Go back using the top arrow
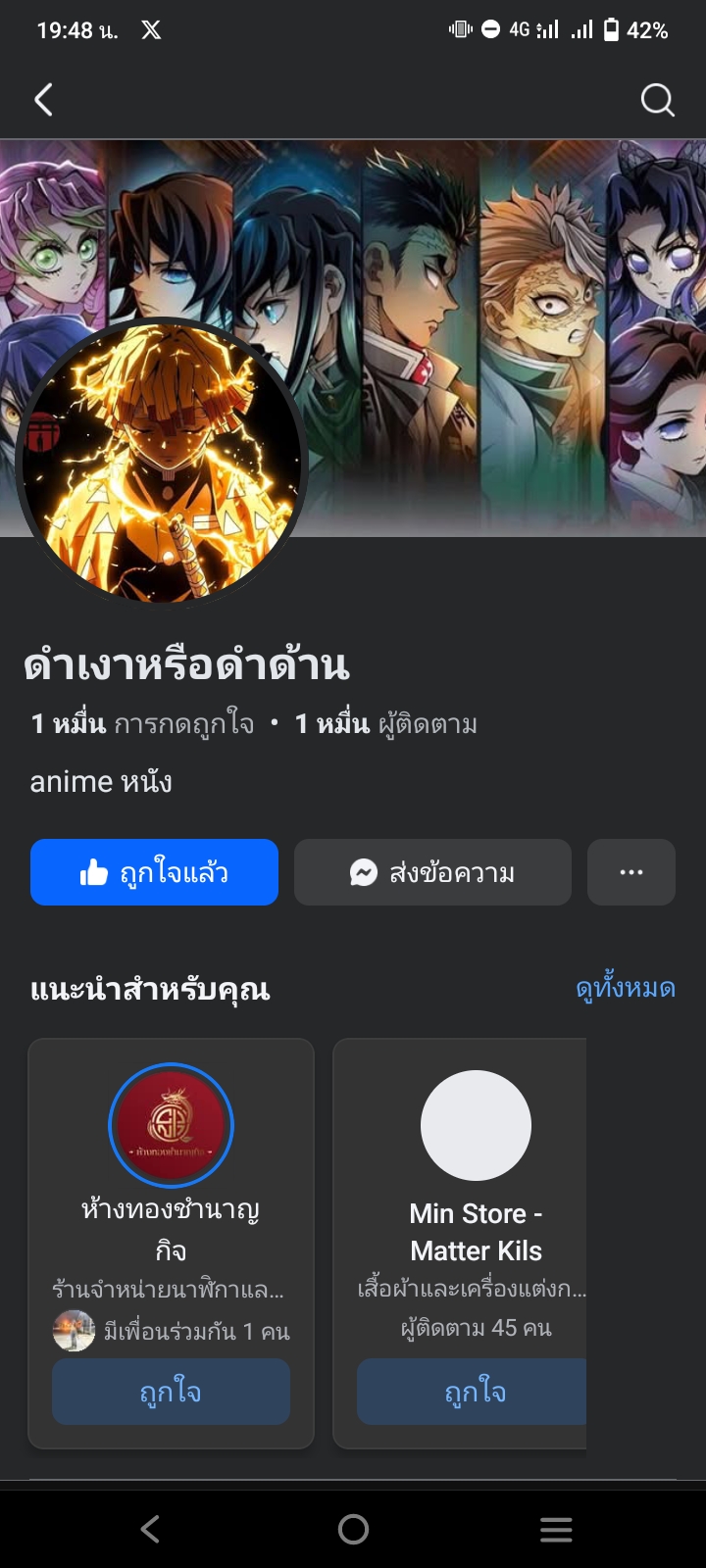Screen dimensions: 706x1568 pyautogui.click(x=43, y=100)
